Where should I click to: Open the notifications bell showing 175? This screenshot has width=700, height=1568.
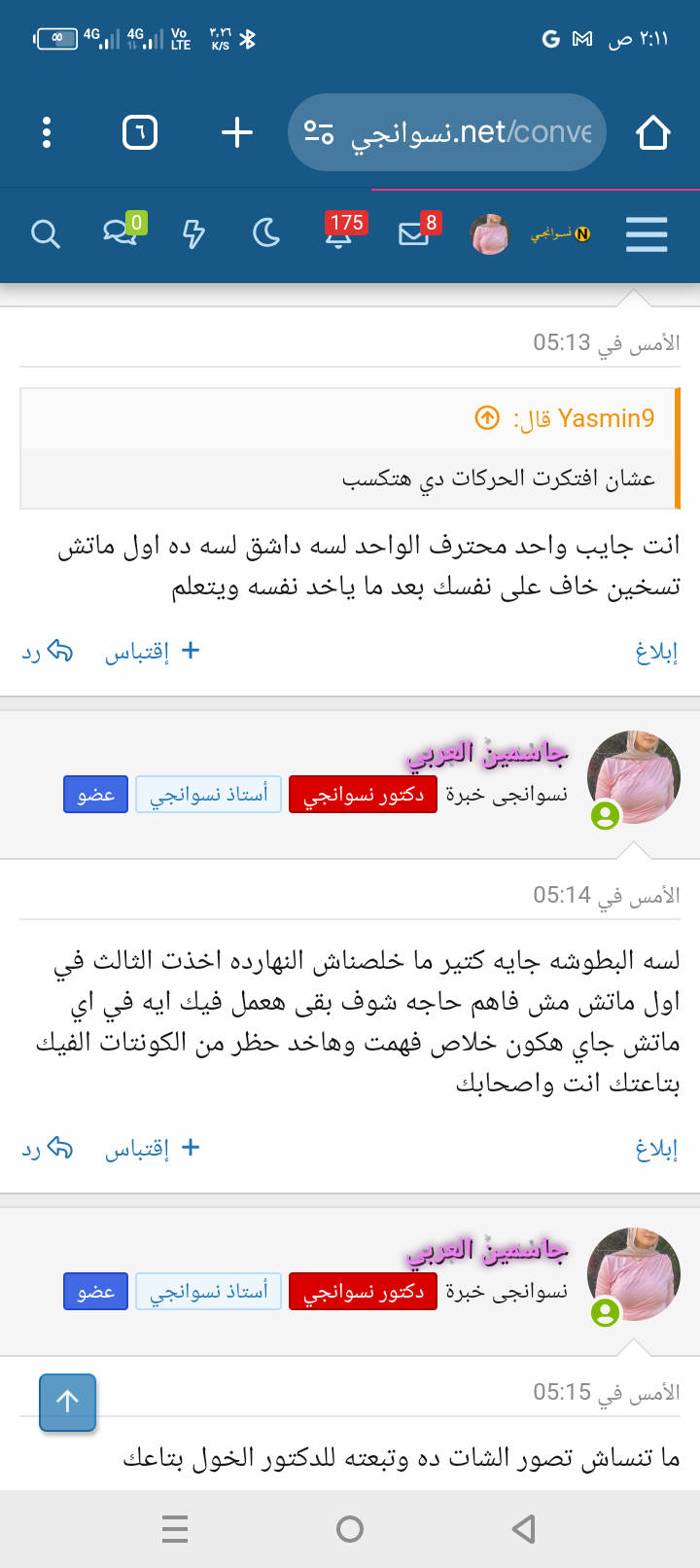(341, 232)
